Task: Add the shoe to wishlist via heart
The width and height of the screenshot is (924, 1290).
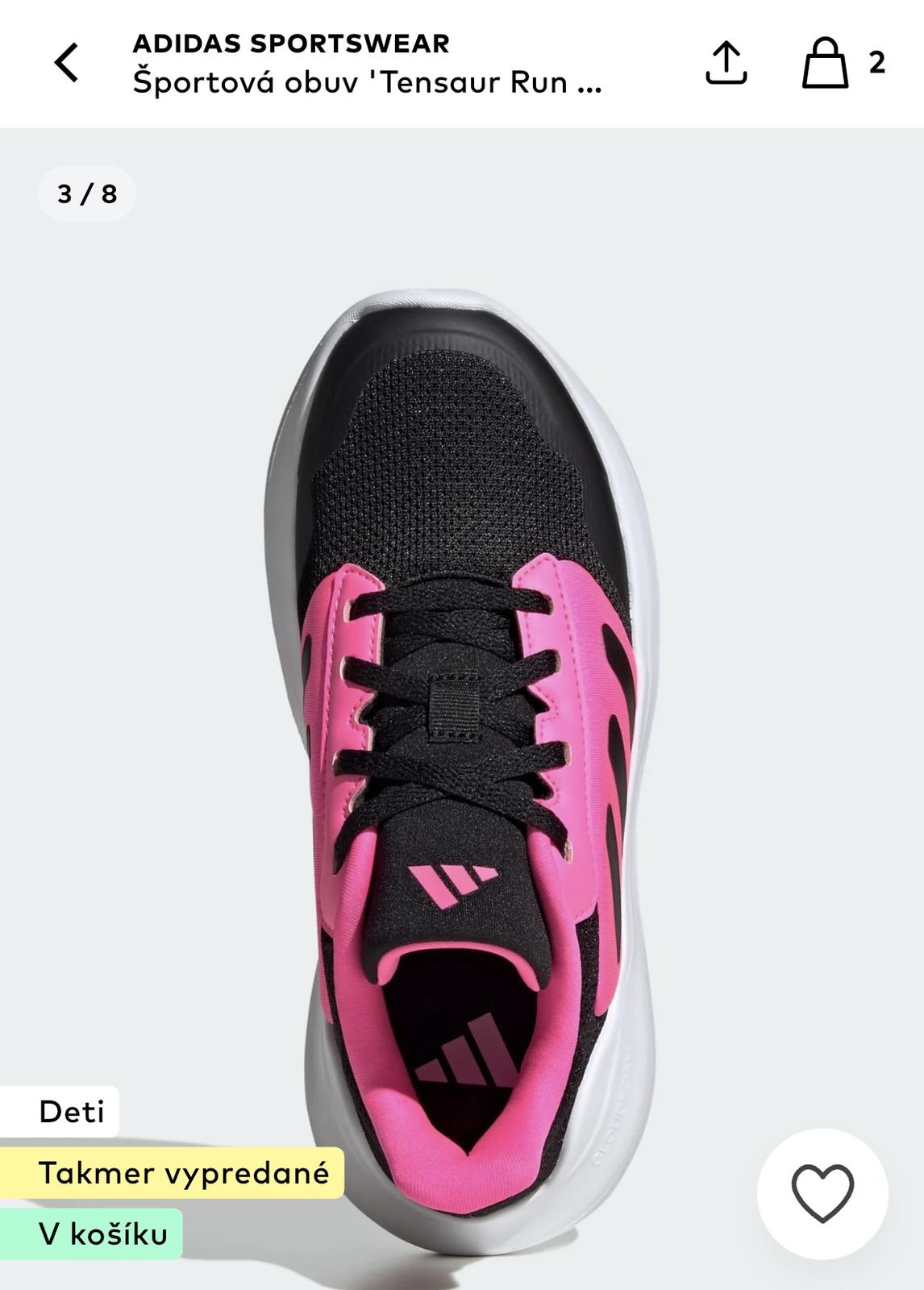Action: coord(822,1194)
